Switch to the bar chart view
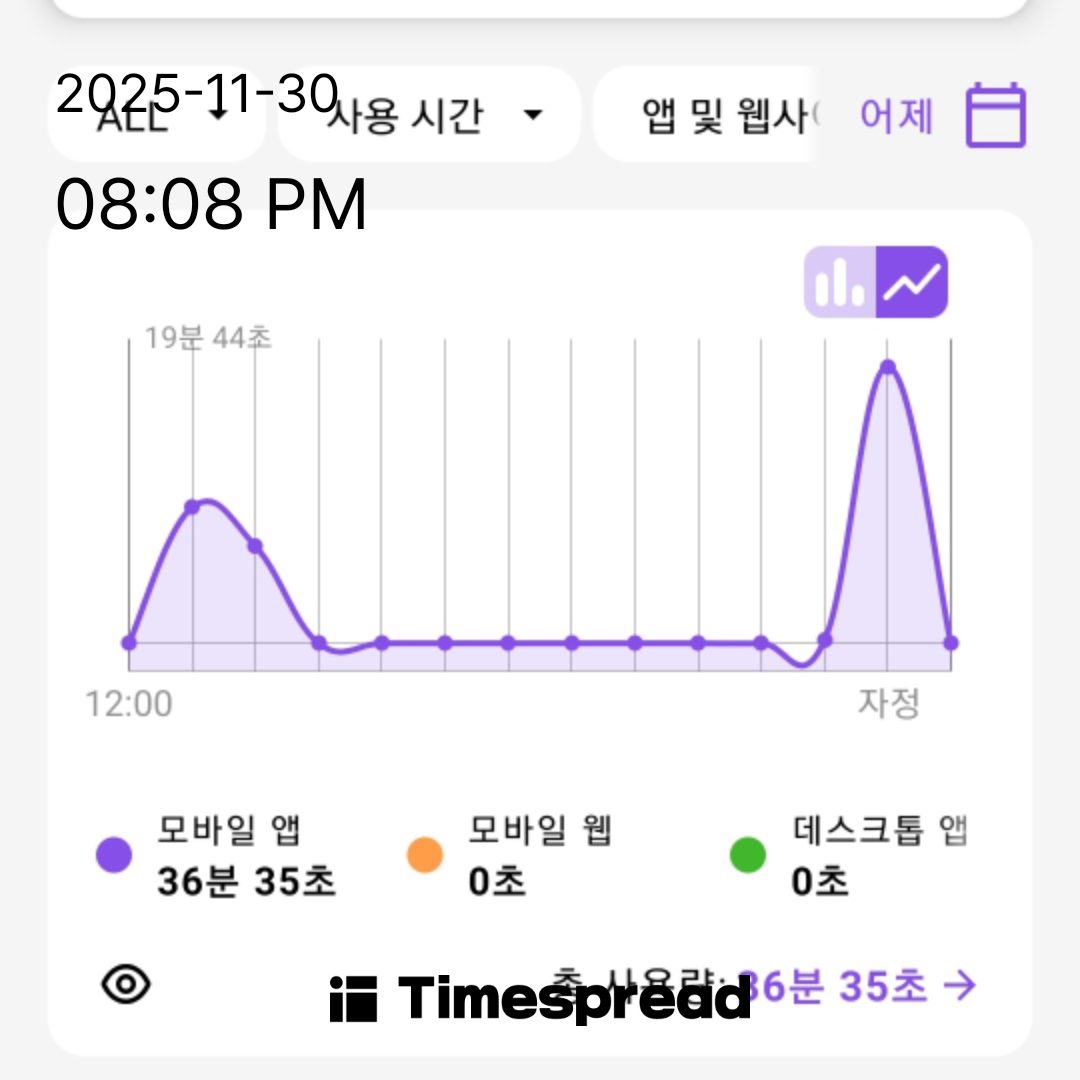 841,282
